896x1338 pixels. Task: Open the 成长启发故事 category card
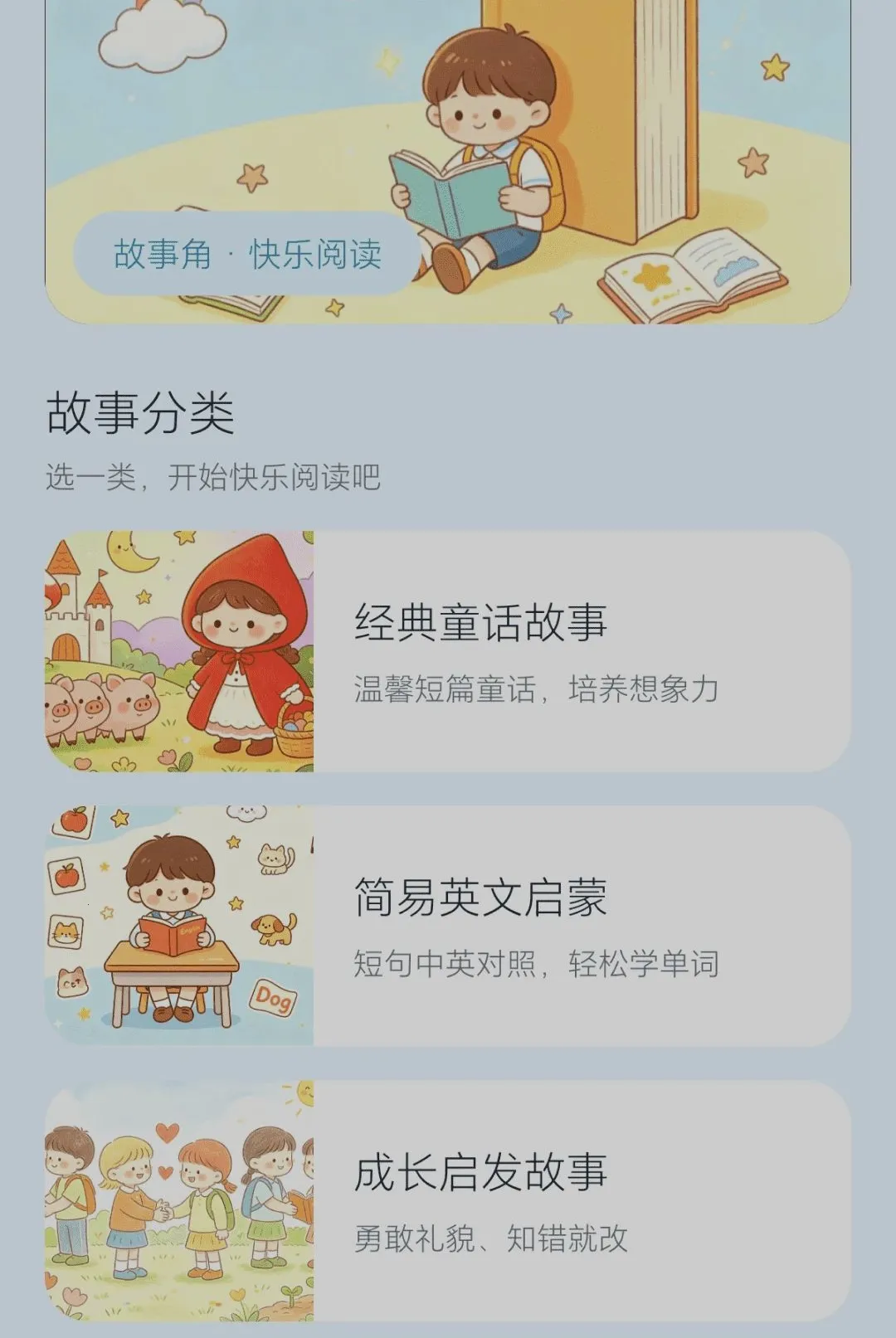pyautogui.click(x=448, y=1200)
